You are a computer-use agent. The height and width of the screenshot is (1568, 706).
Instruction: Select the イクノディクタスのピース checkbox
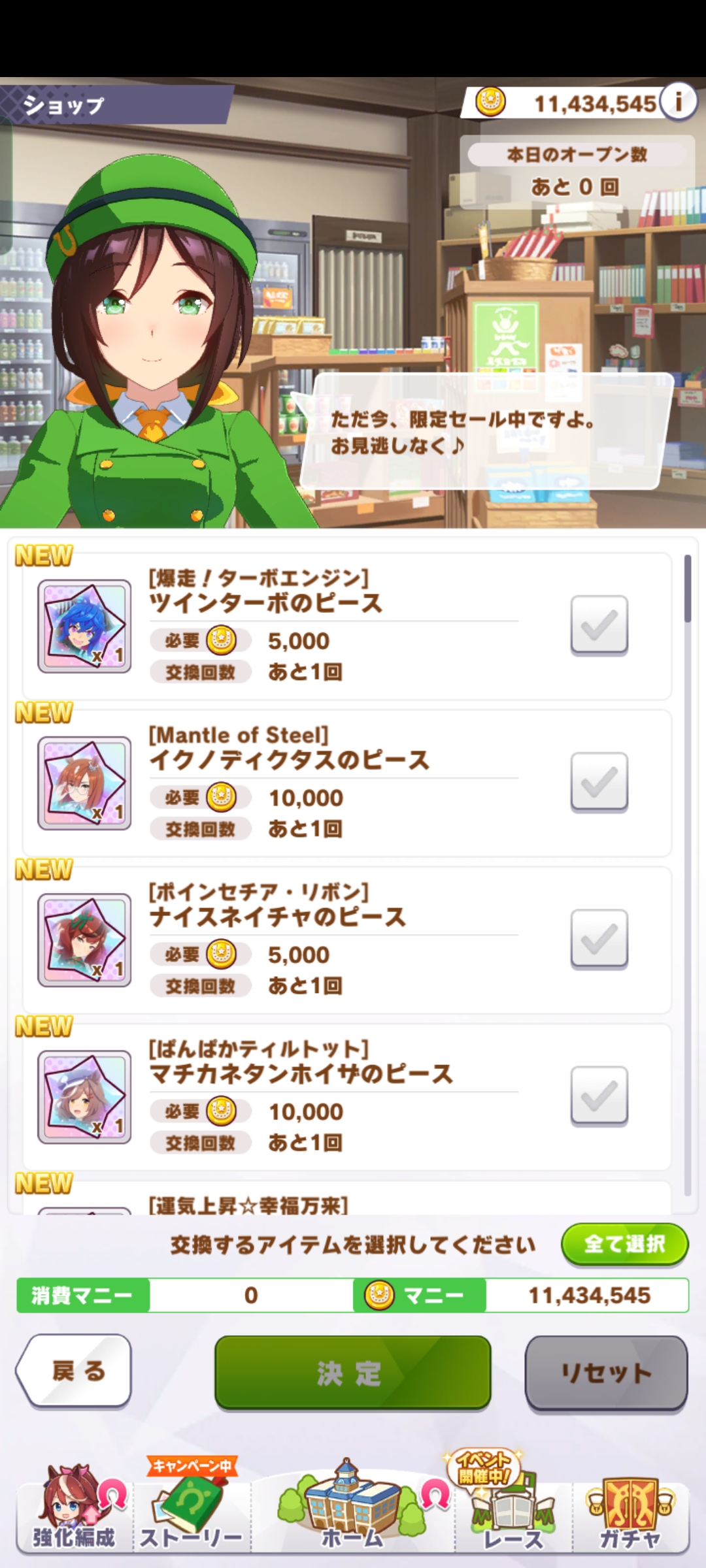599,782
